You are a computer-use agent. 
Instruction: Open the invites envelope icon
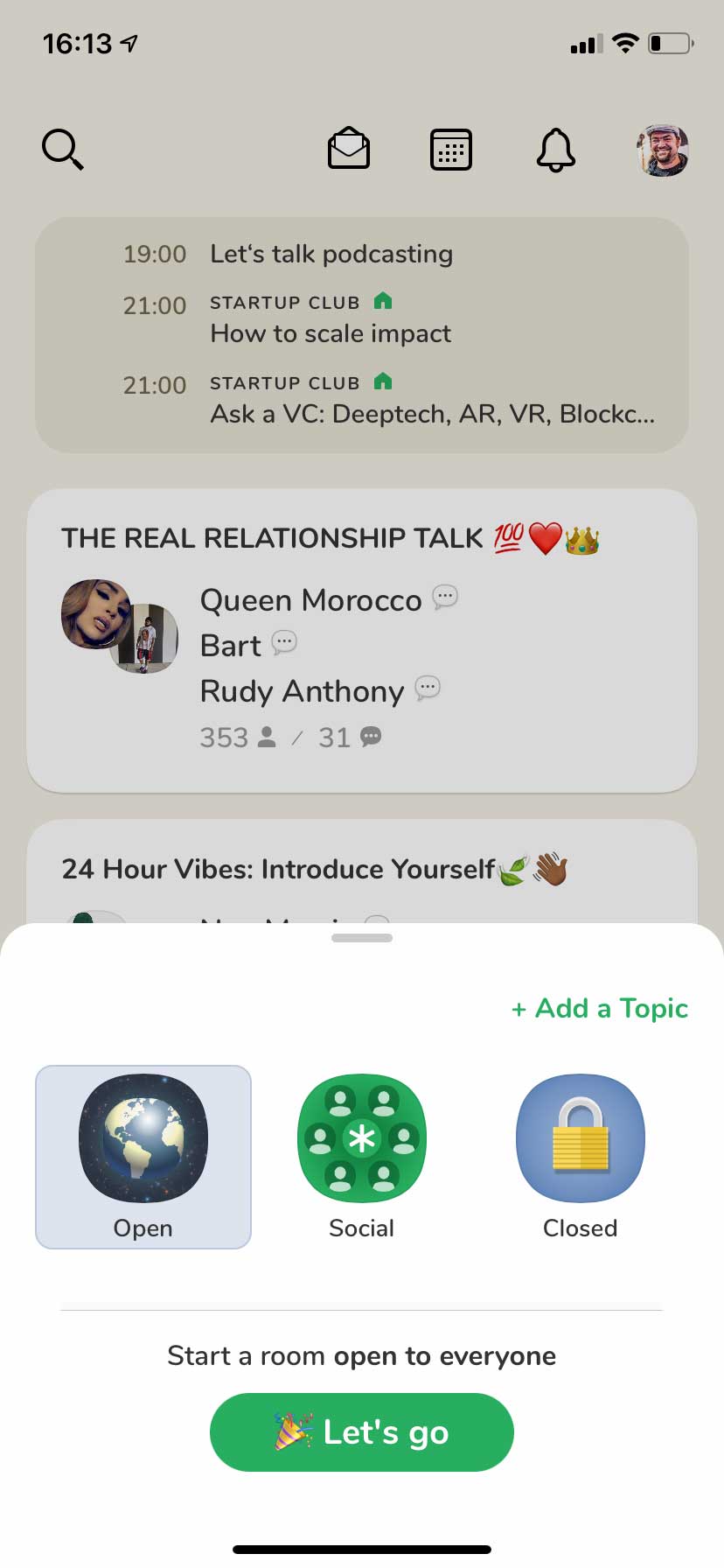coord(348,150)
